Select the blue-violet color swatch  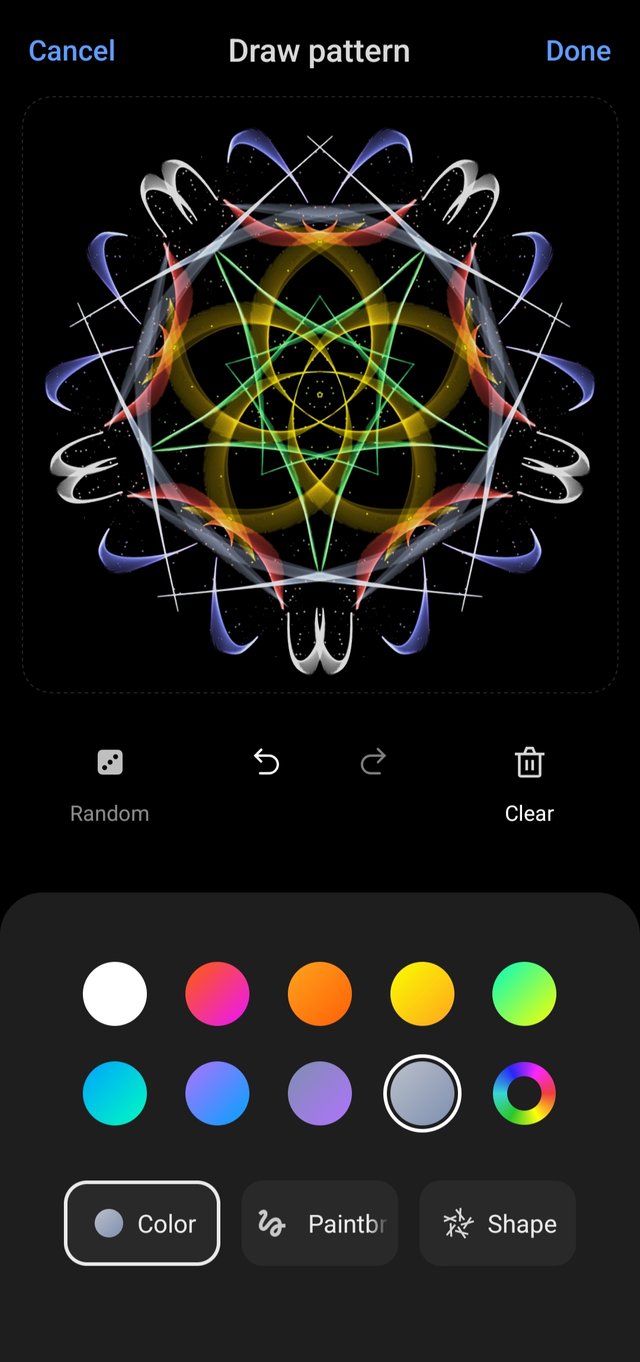click(x=217, y=1094)
